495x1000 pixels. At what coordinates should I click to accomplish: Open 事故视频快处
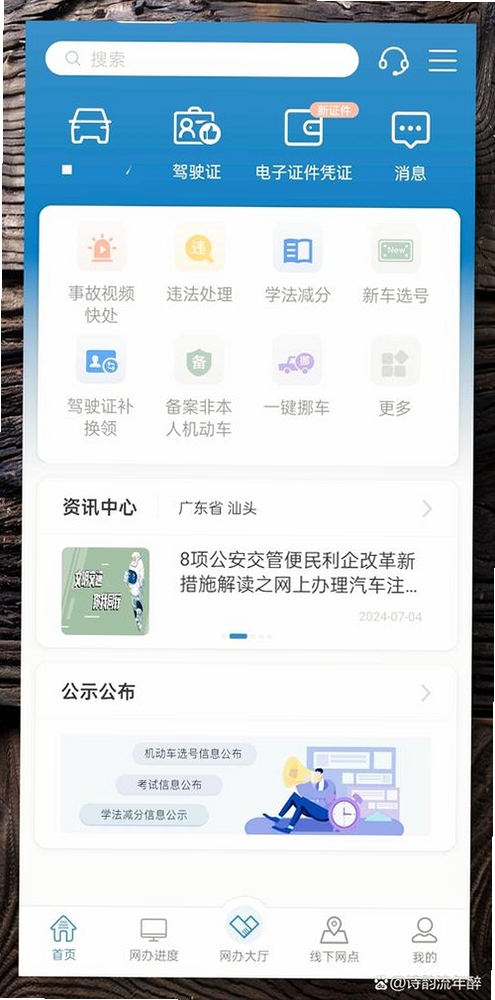tap(101, 273)
